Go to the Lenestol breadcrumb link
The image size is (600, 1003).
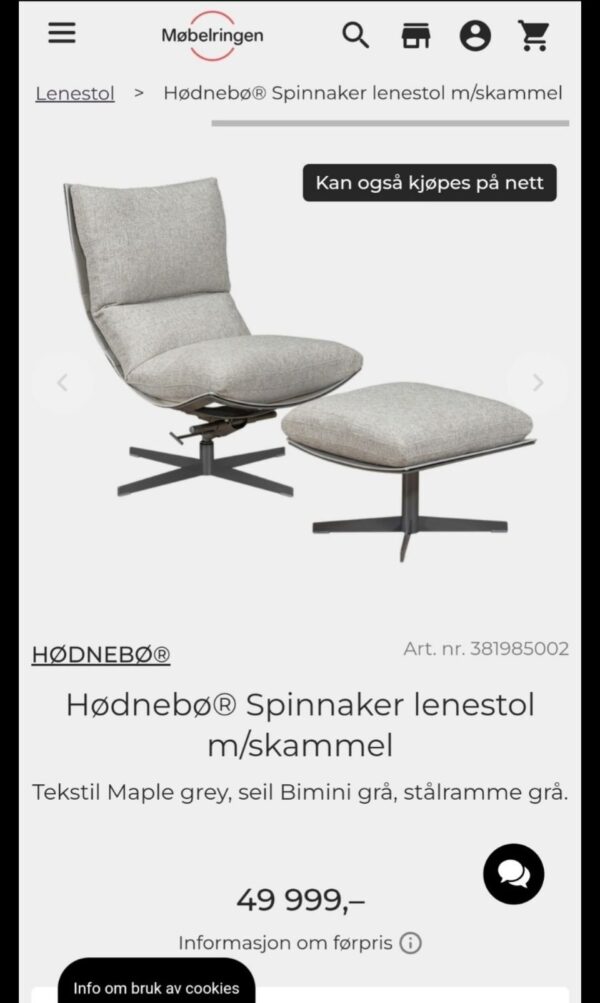75,93
